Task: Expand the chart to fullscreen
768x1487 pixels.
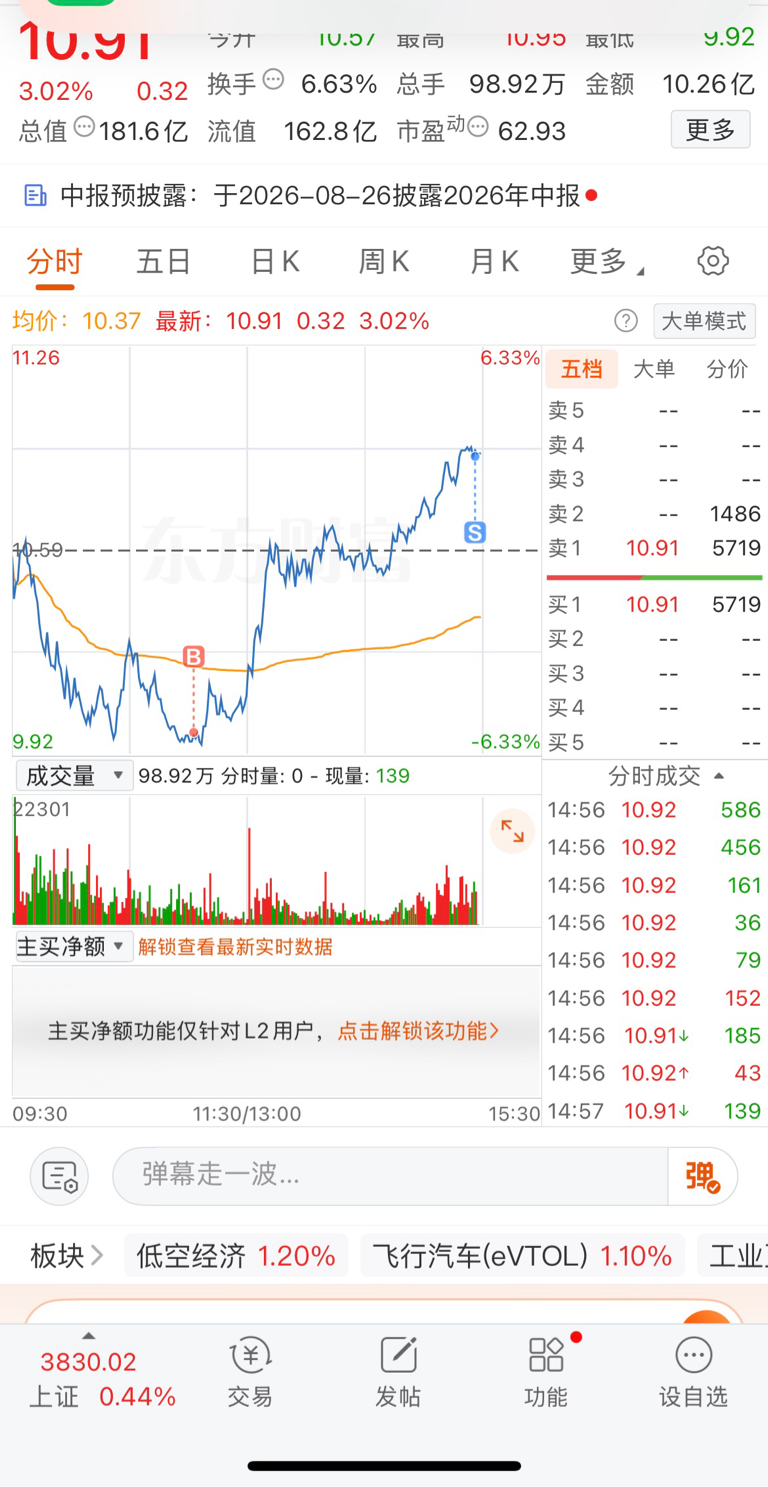Action: point(512,830)
